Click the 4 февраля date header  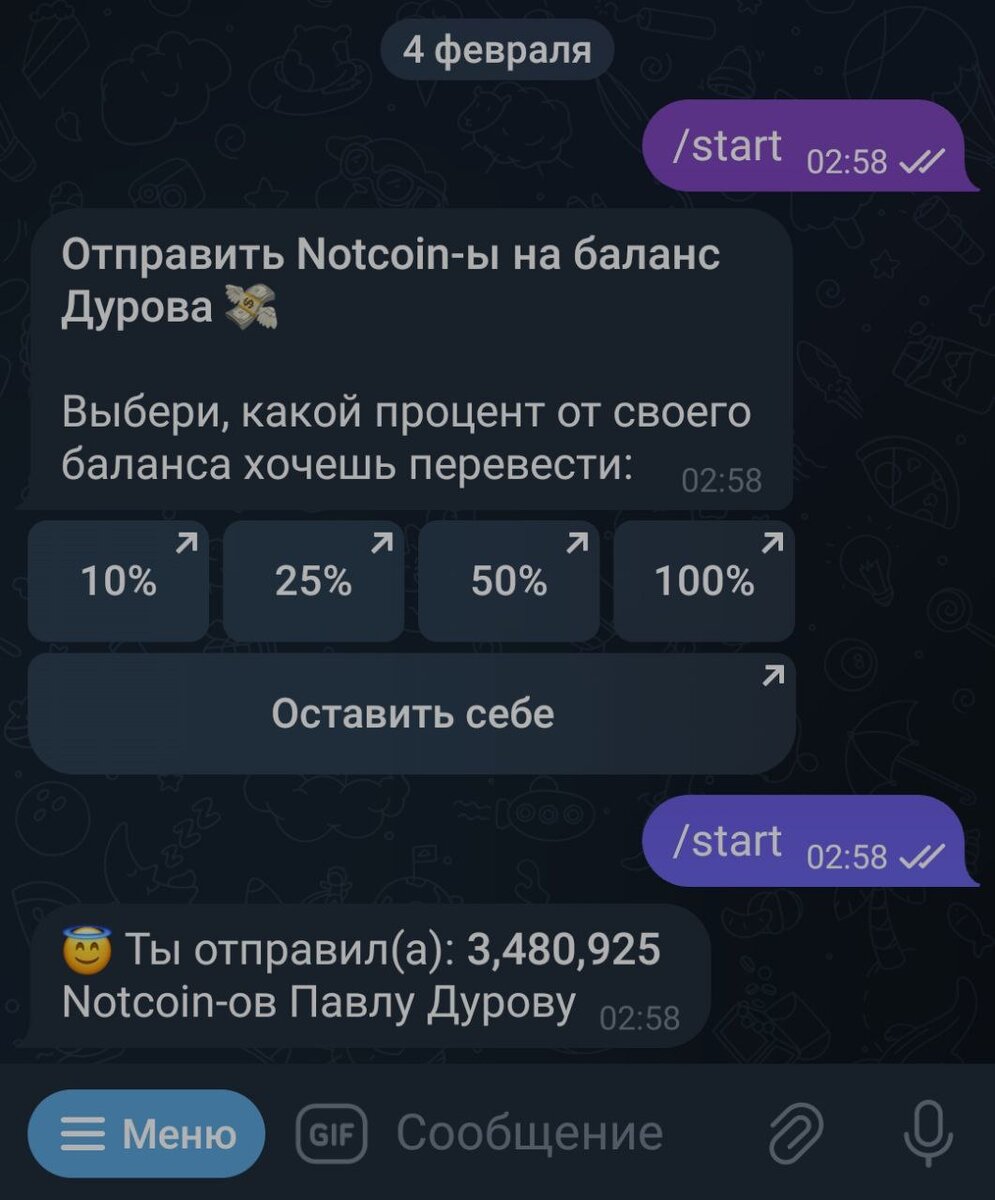tap(497, 47)
